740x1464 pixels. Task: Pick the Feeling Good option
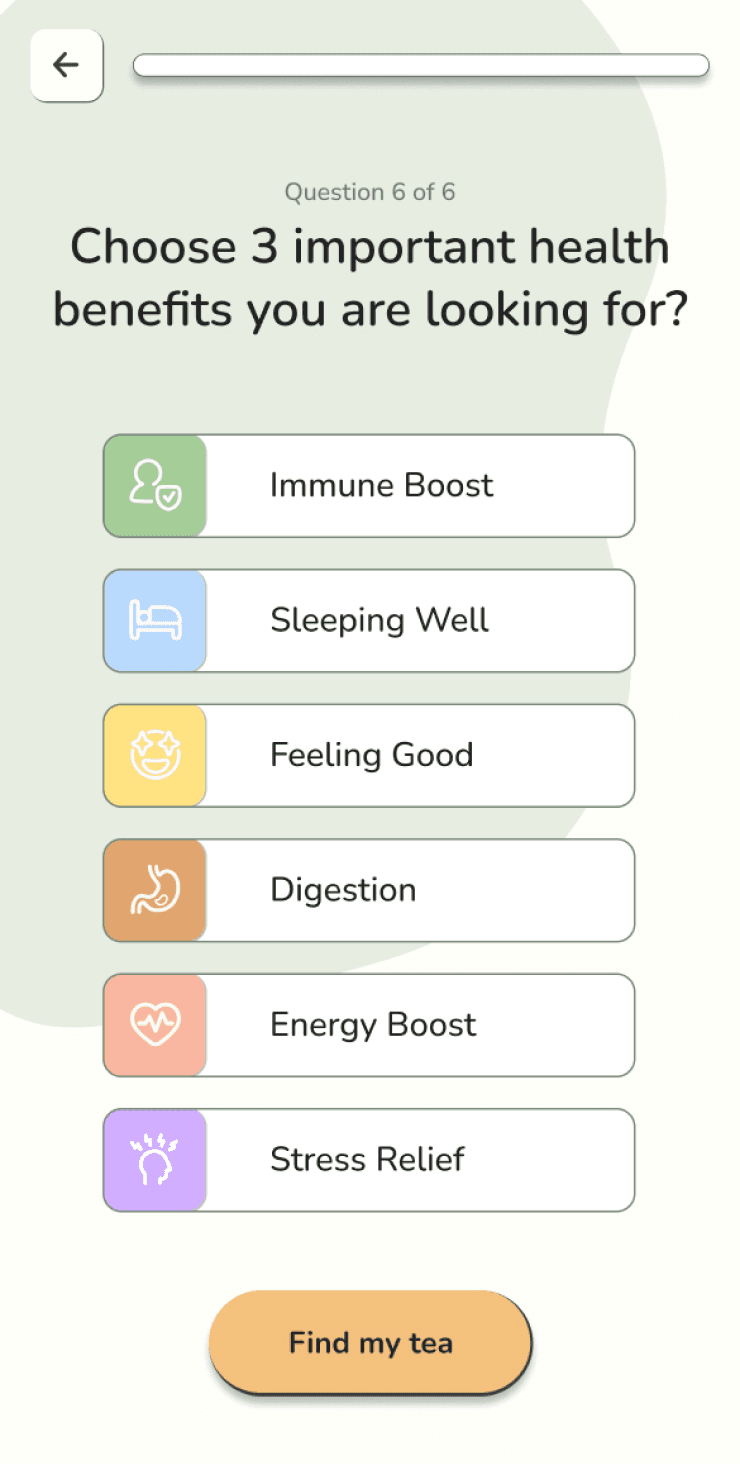369,756
